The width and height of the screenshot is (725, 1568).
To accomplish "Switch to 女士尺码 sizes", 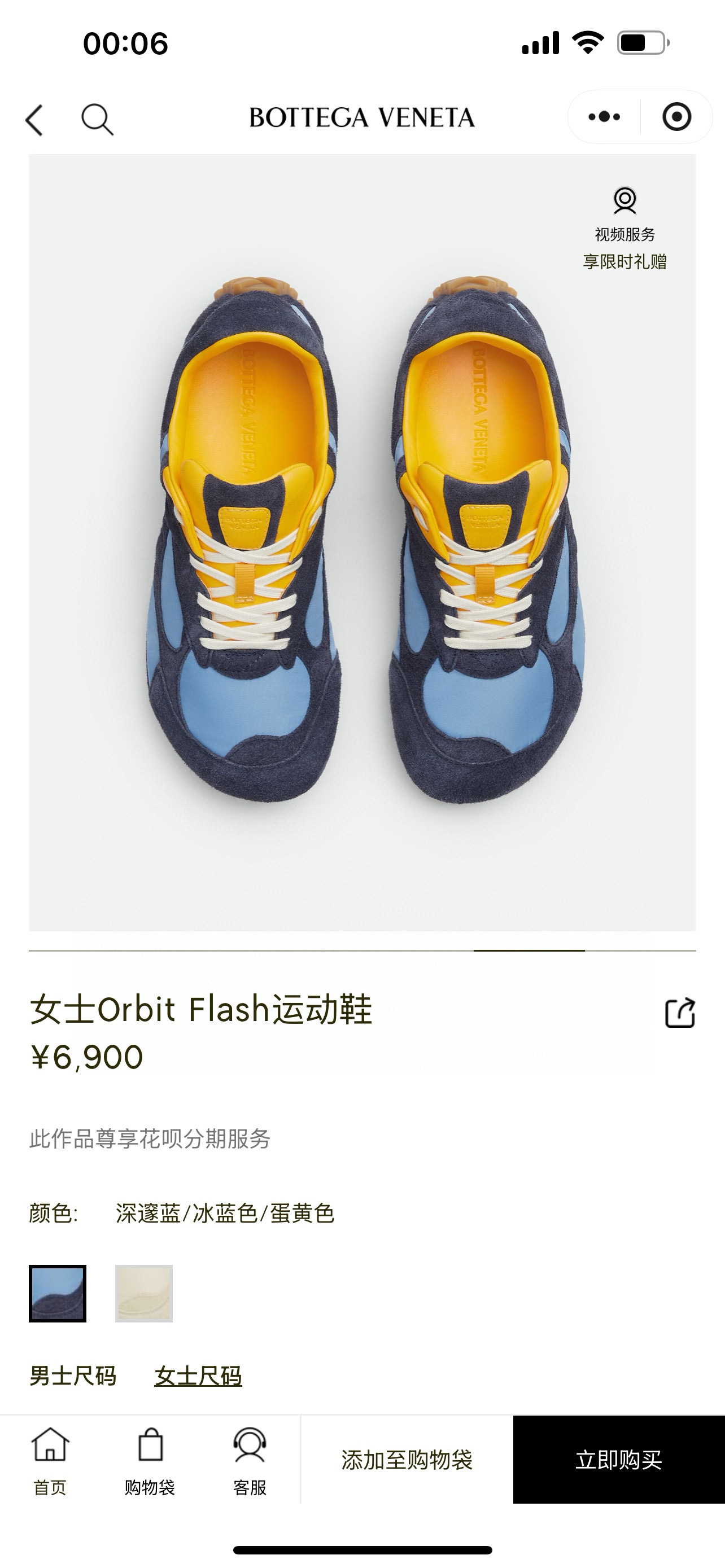I will click(198, 1376).
